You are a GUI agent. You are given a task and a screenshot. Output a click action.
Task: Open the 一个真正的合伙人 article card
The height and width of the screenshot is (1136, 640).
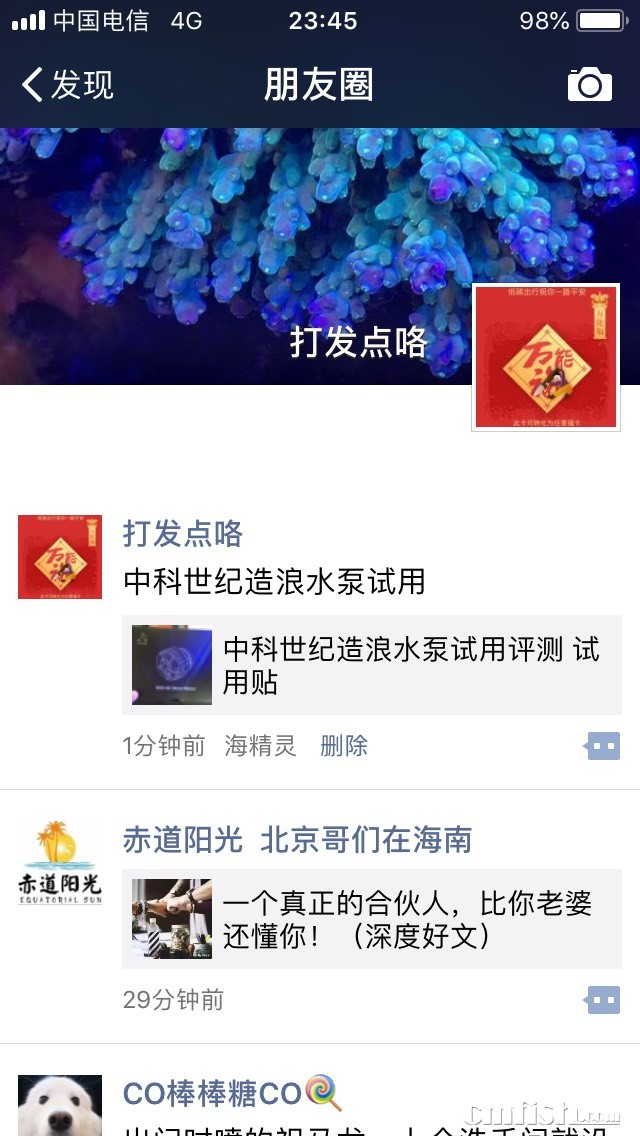pos(371,919)
